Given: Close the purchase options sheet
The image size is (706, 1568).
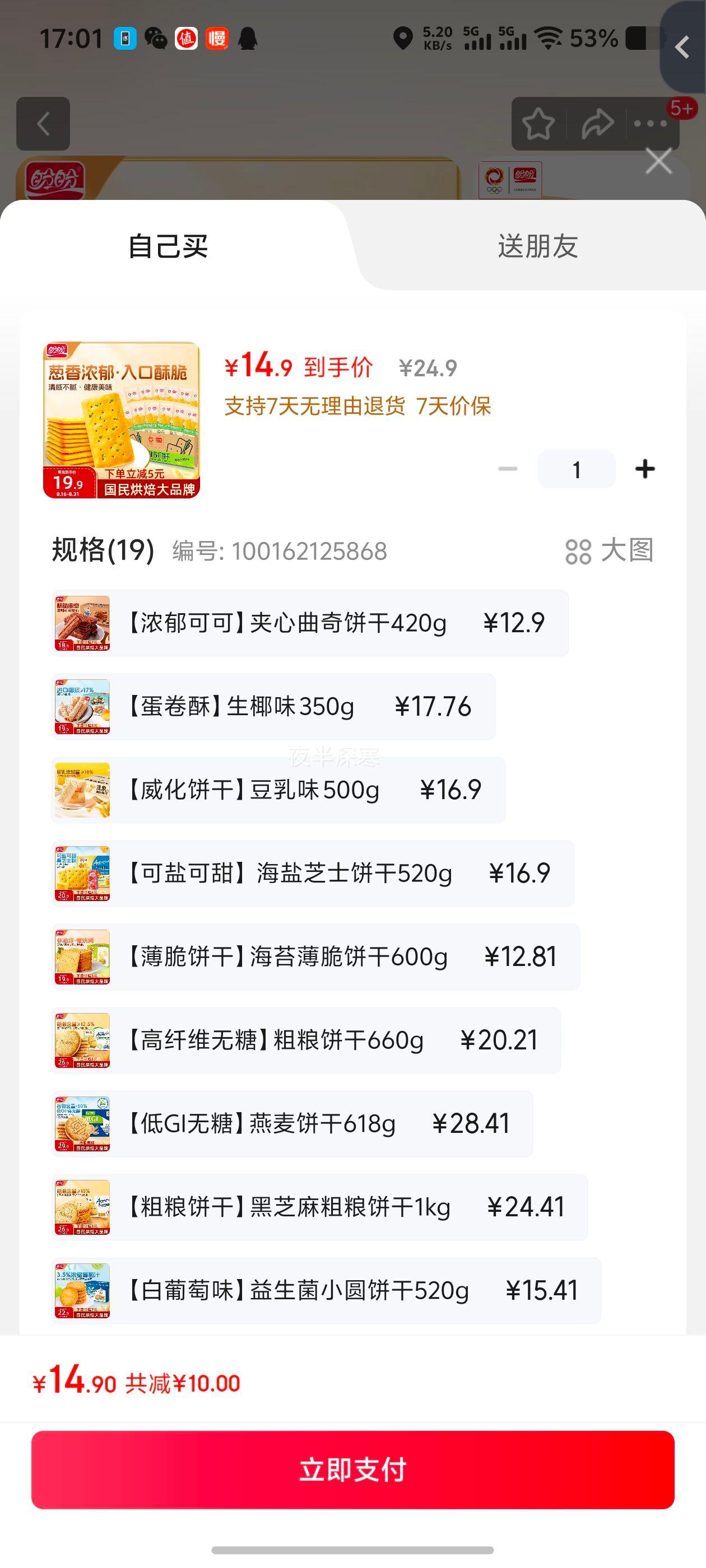Looking at the screenshot, I should point(658,162).
